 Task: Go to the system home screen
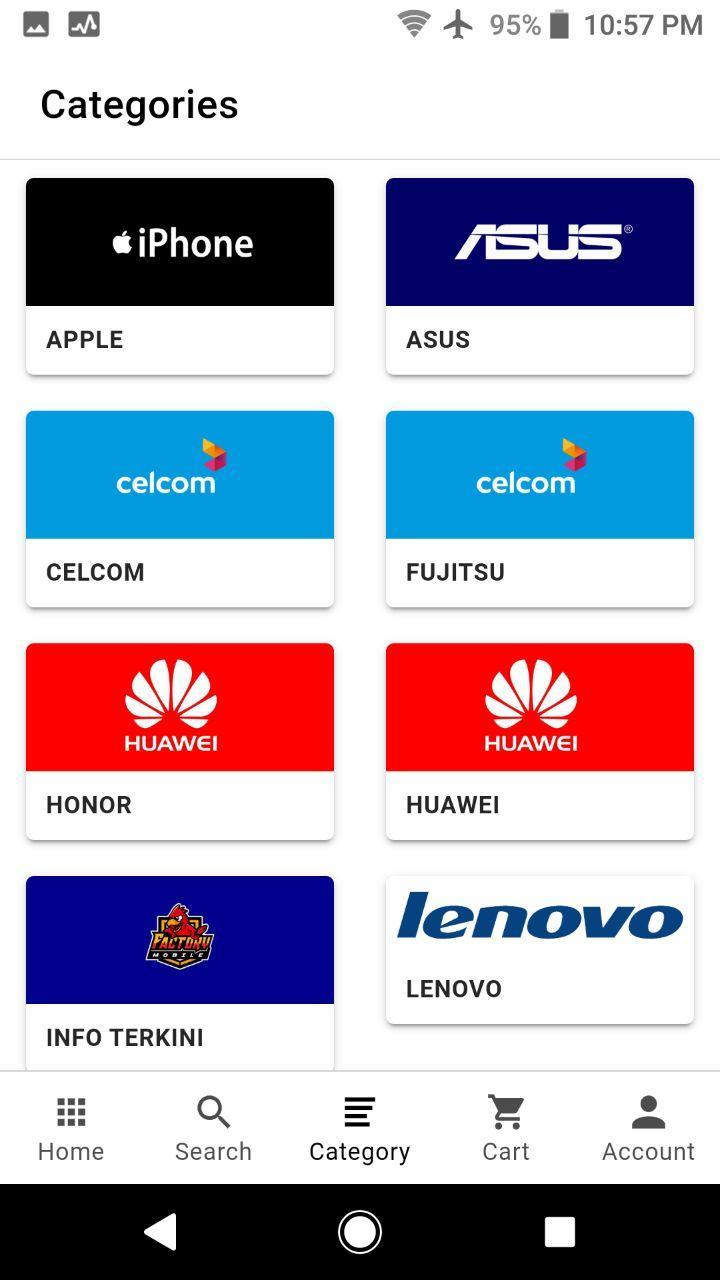[x=360, y=1232]
